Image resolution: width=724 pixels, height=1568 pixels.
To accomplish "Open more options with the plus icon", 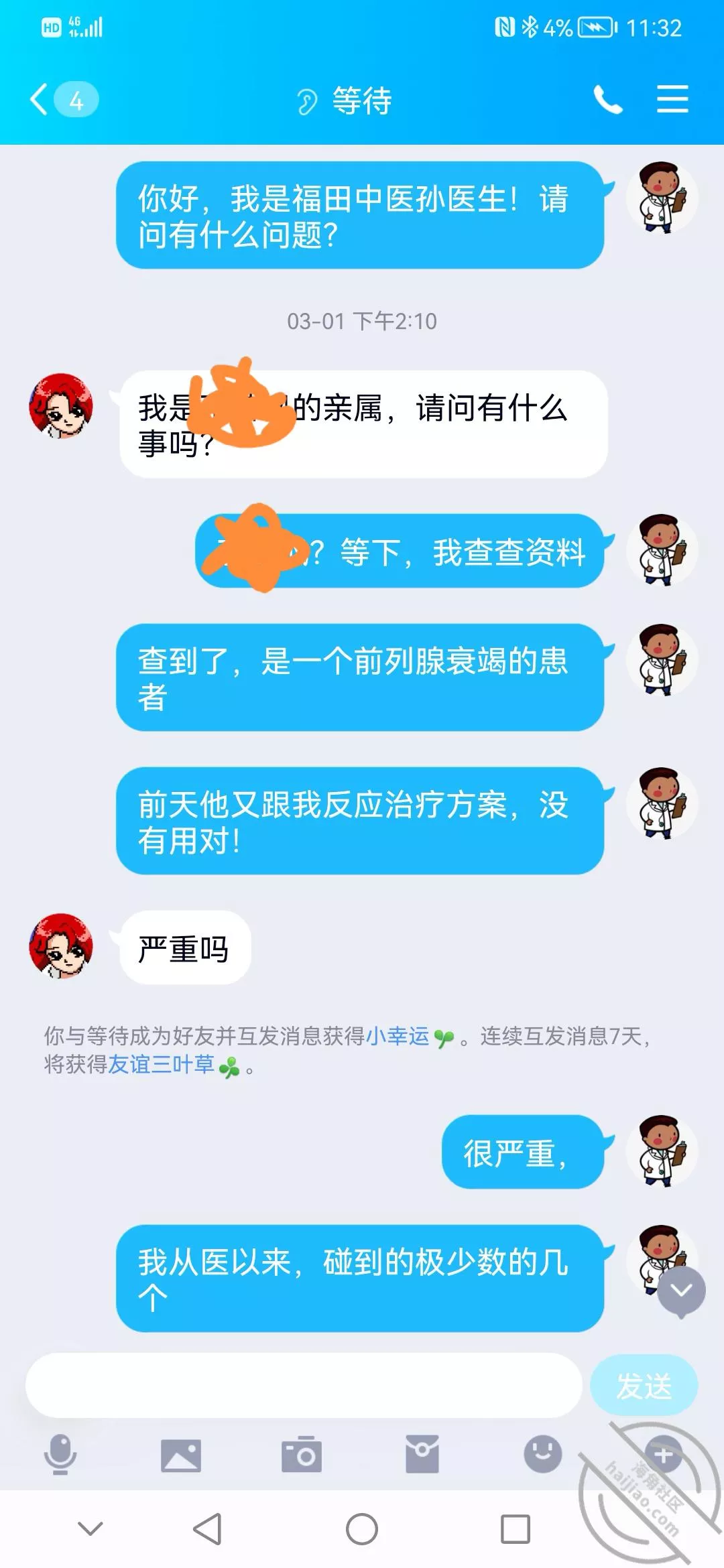I will (x=662, y=1455).
